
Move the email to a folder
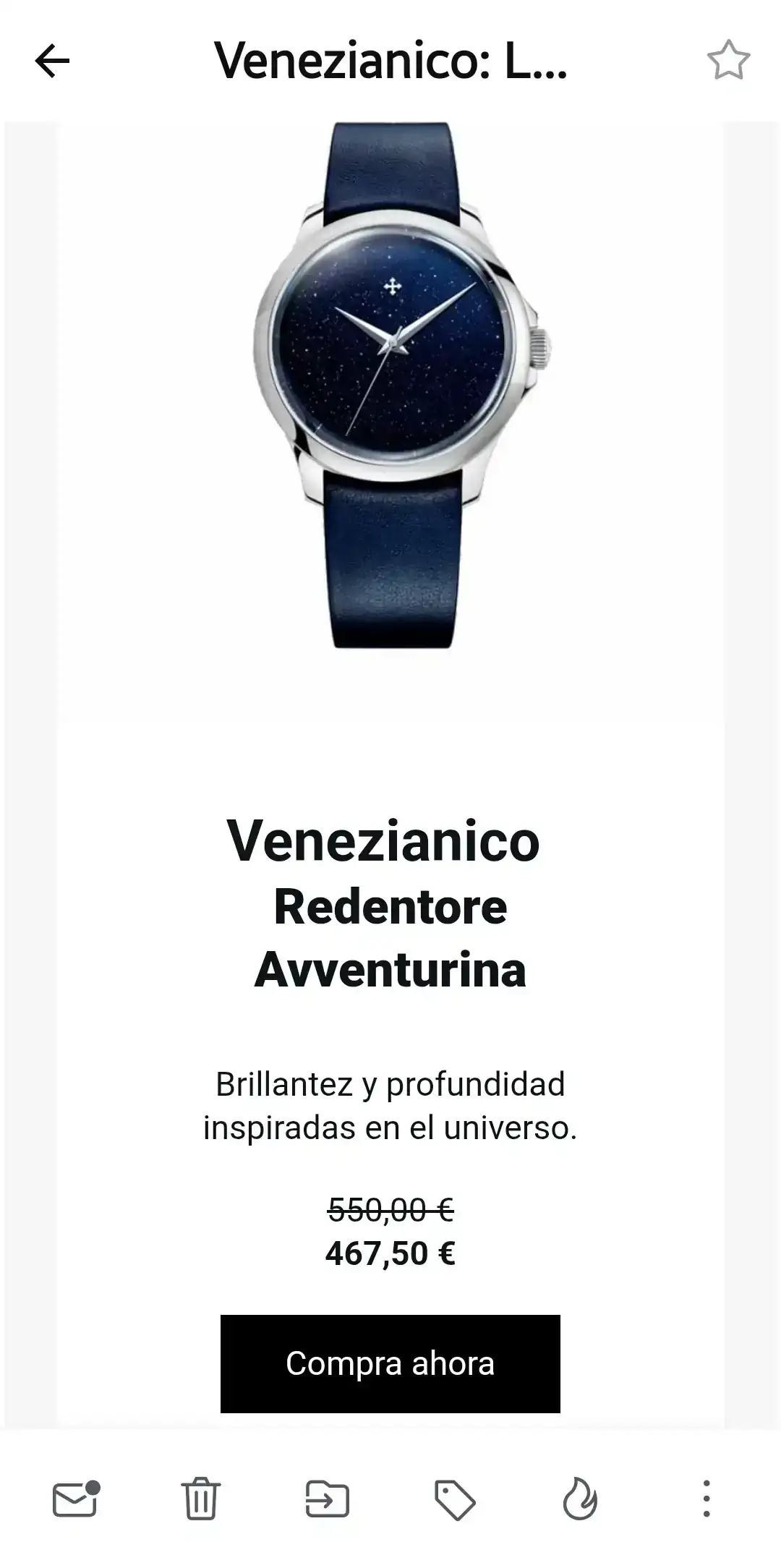(327, 1499)
